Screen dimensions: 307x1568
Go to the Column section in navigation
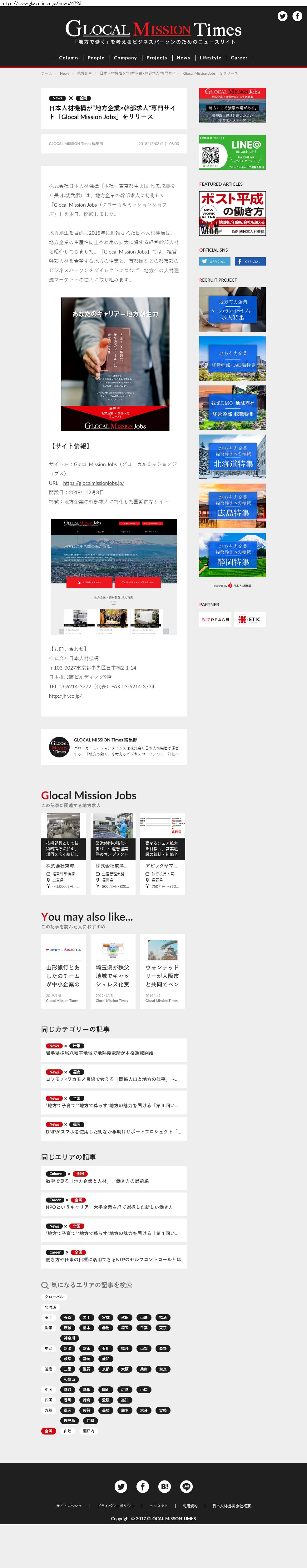[69, 58]
